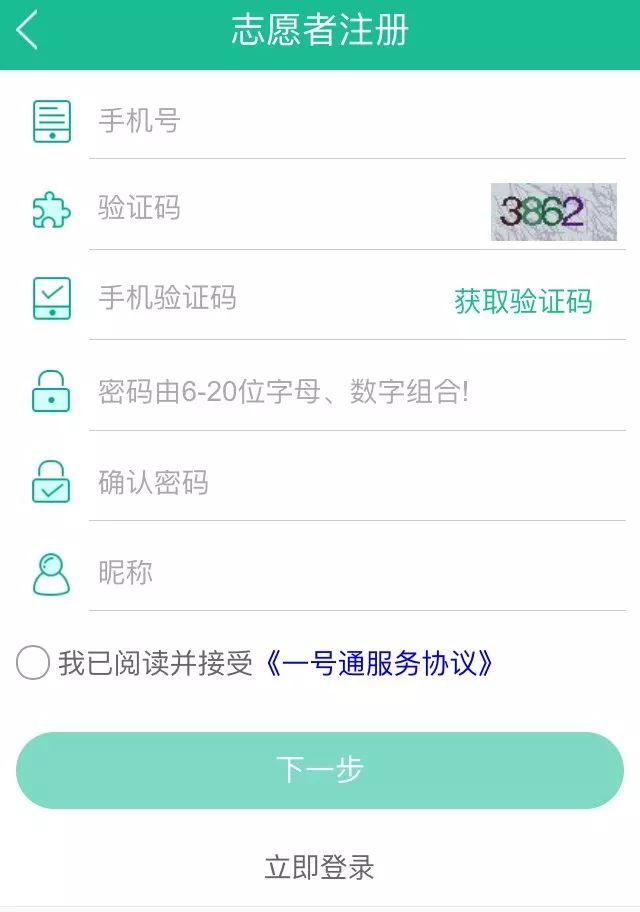
Task: Tap the 下一步 next step button
Action: [320, 770]
